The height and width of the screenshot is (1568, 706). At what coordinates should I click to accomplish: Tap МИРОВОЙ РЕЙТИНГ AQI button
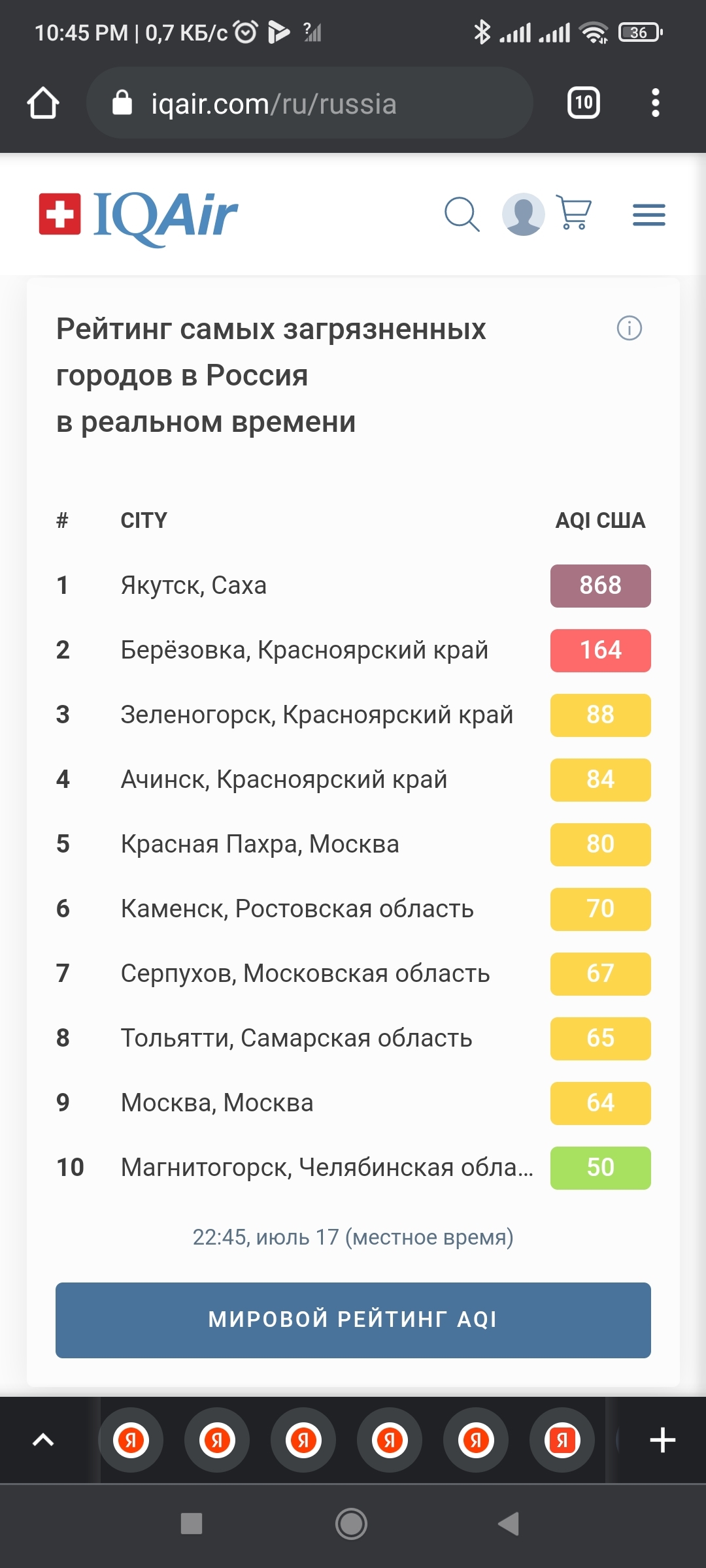353,1320
